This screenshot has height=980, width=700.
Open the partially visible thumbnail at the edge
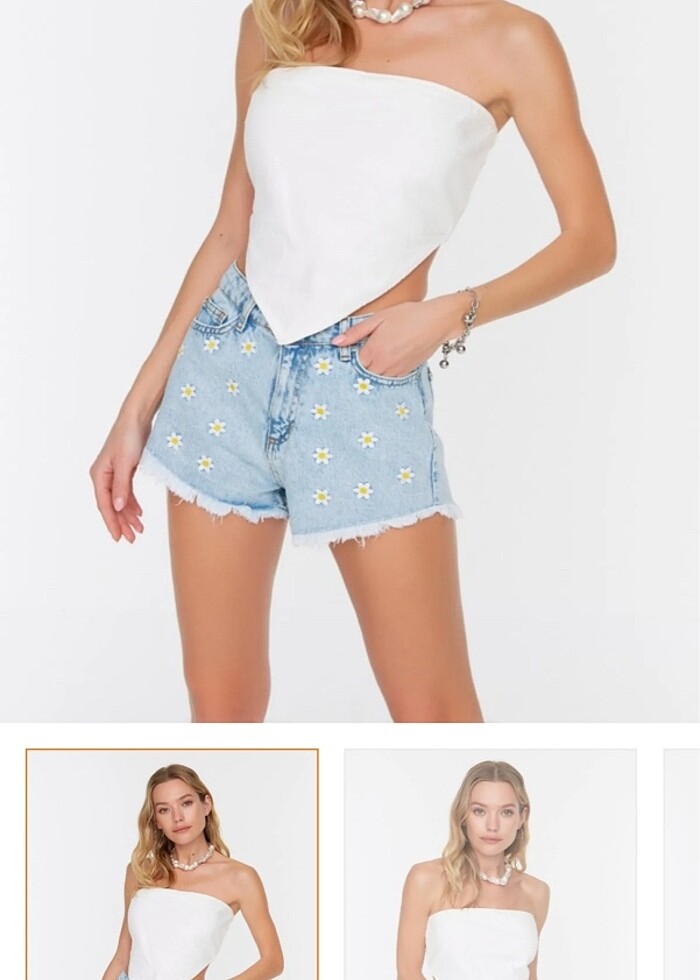[x=682, y=864]
